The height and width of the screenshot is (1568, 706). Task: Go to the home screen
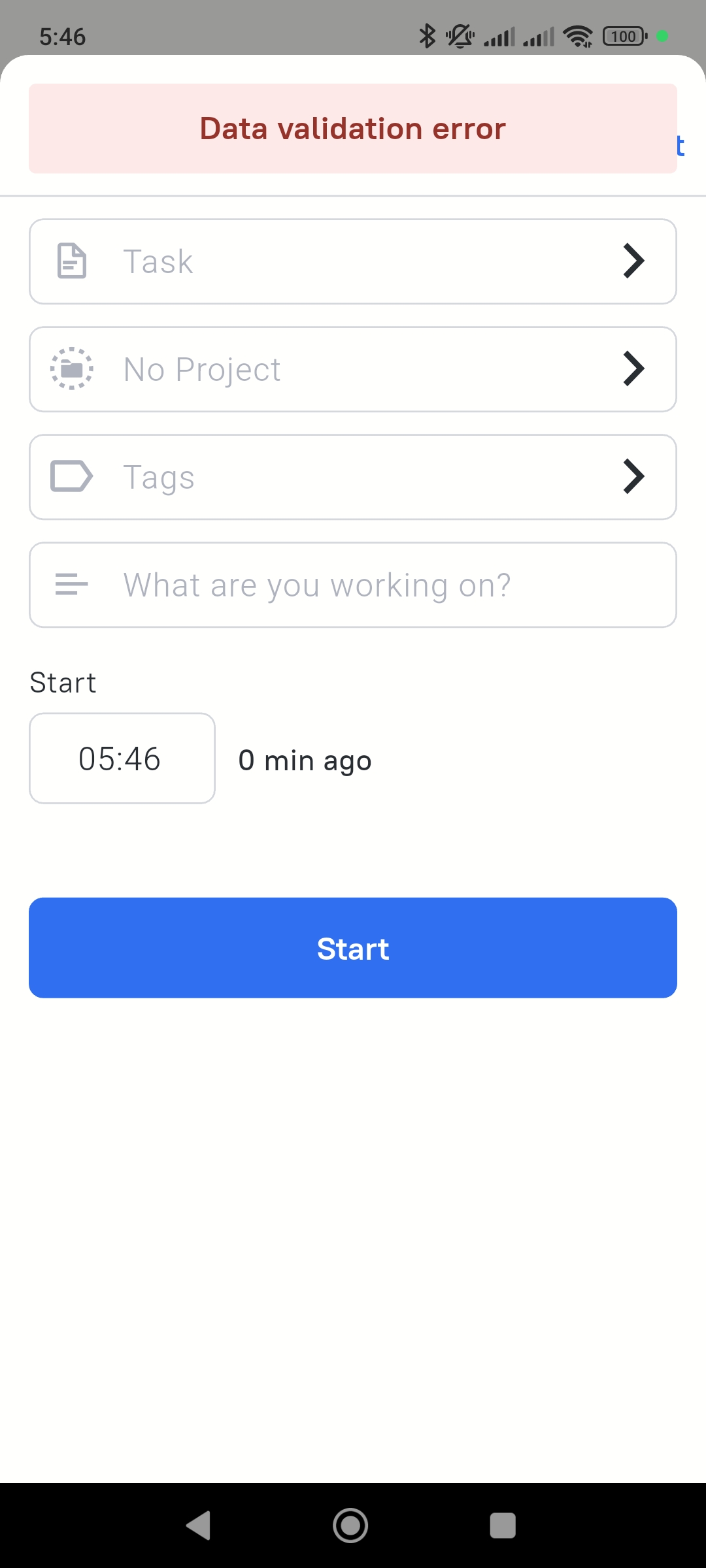point(350,1526)
